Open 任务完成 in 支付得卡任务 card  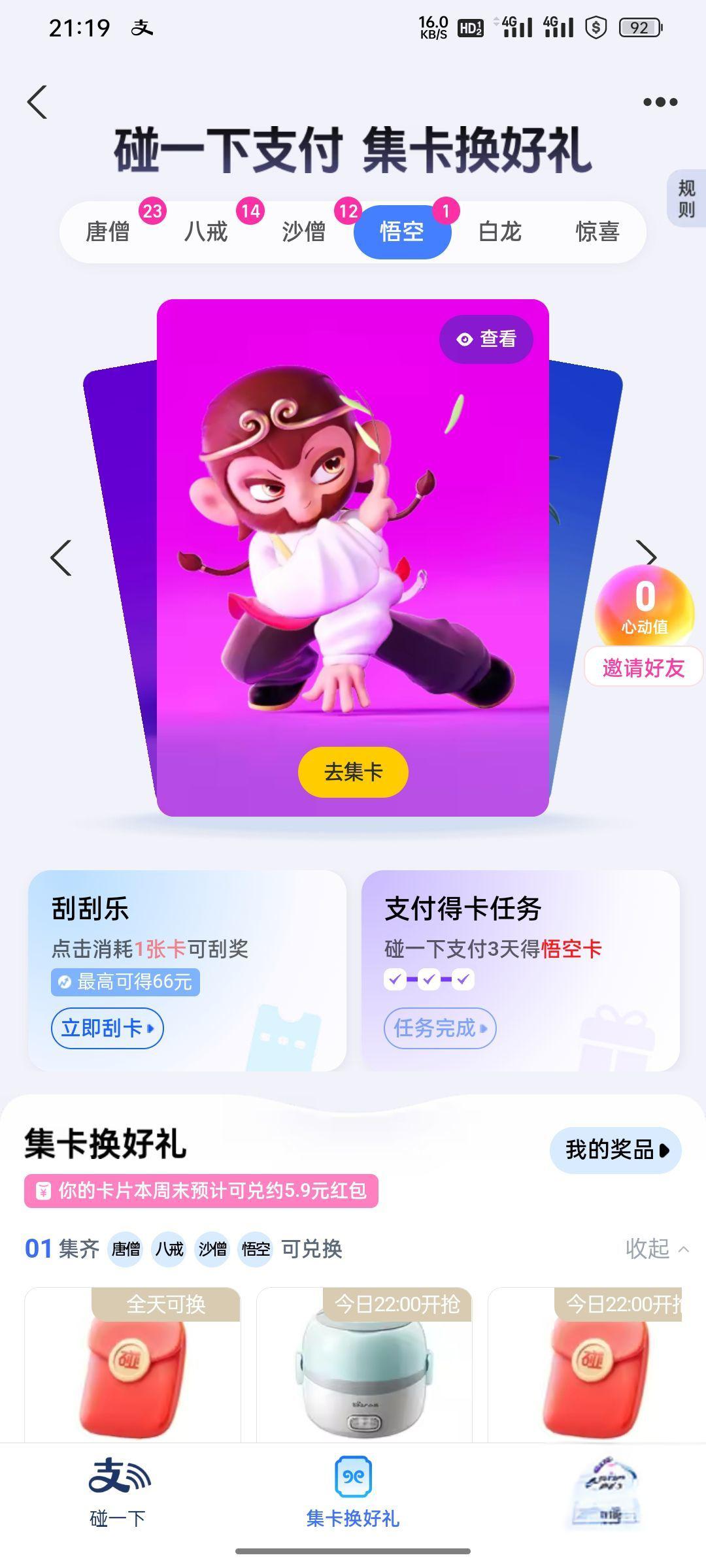[440, 1028]
